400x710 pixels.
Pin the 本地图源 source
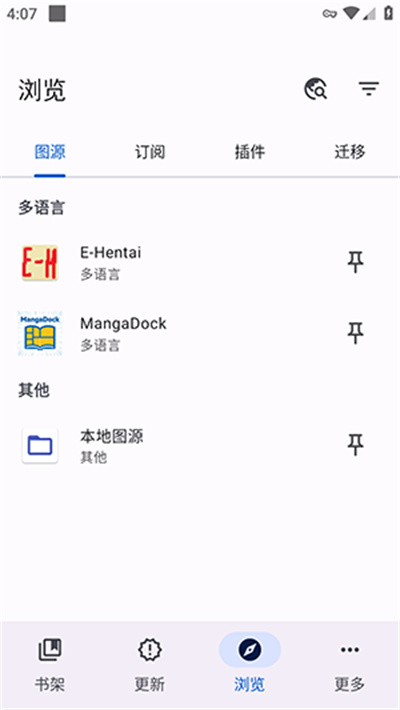pos(356,446)
